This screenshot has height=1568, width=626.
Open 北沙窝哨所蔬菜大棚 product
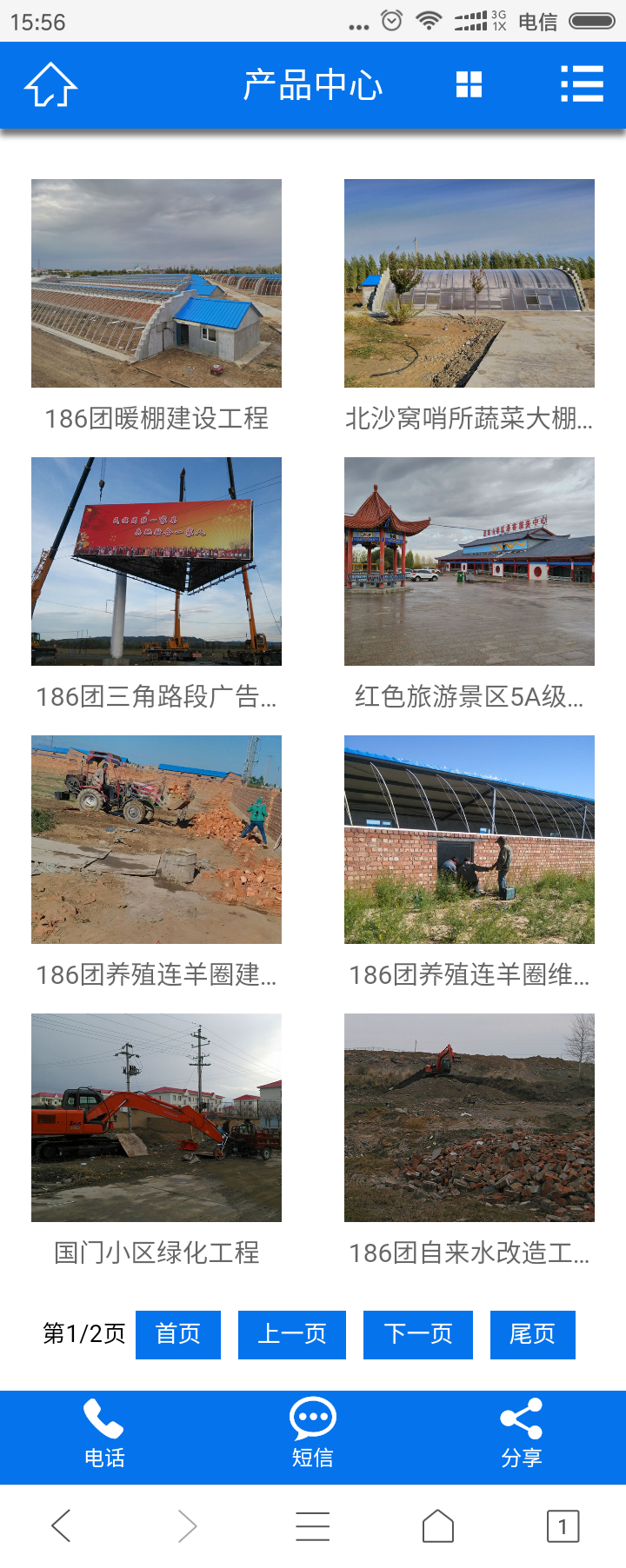tap(469, 283)
